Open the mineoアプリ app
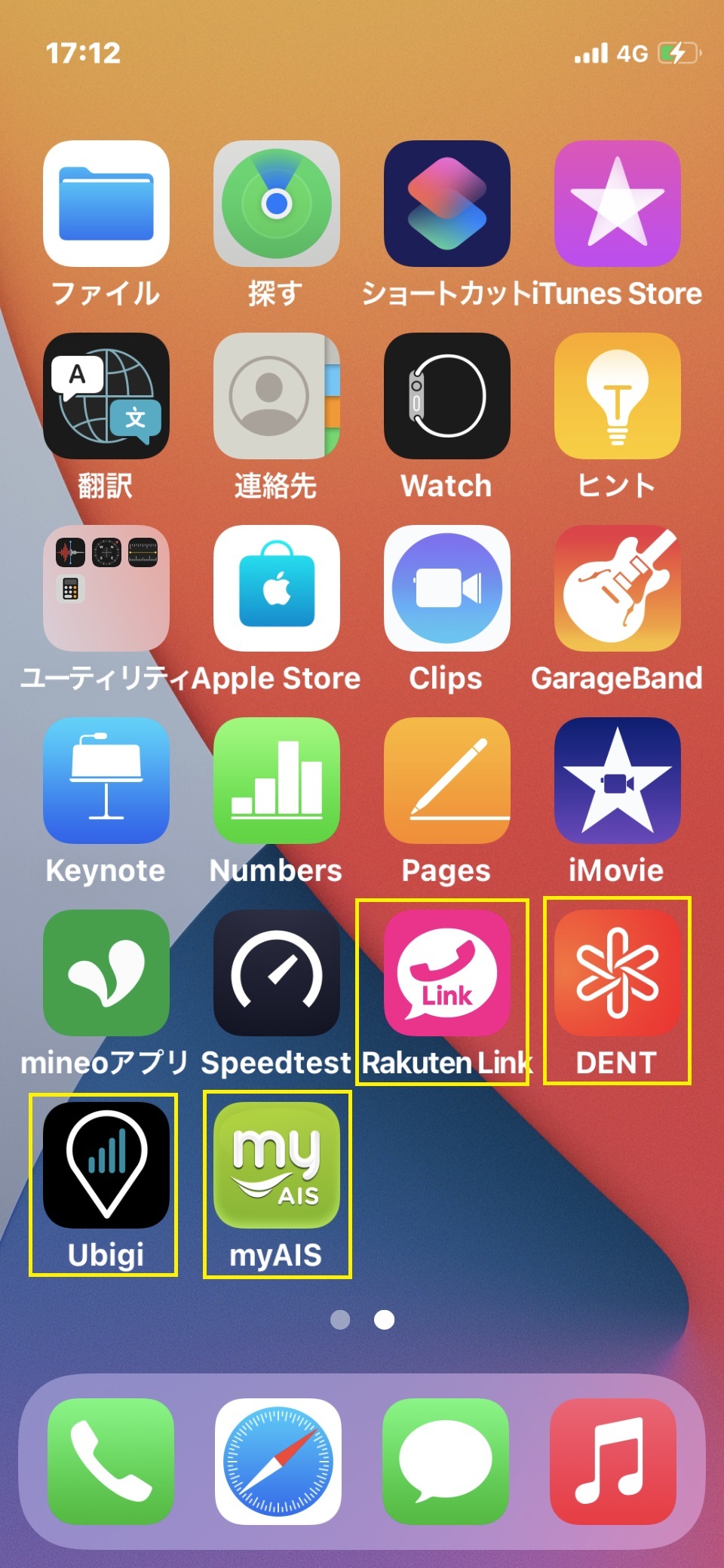 pyautogui.click(x=106, y=973)
